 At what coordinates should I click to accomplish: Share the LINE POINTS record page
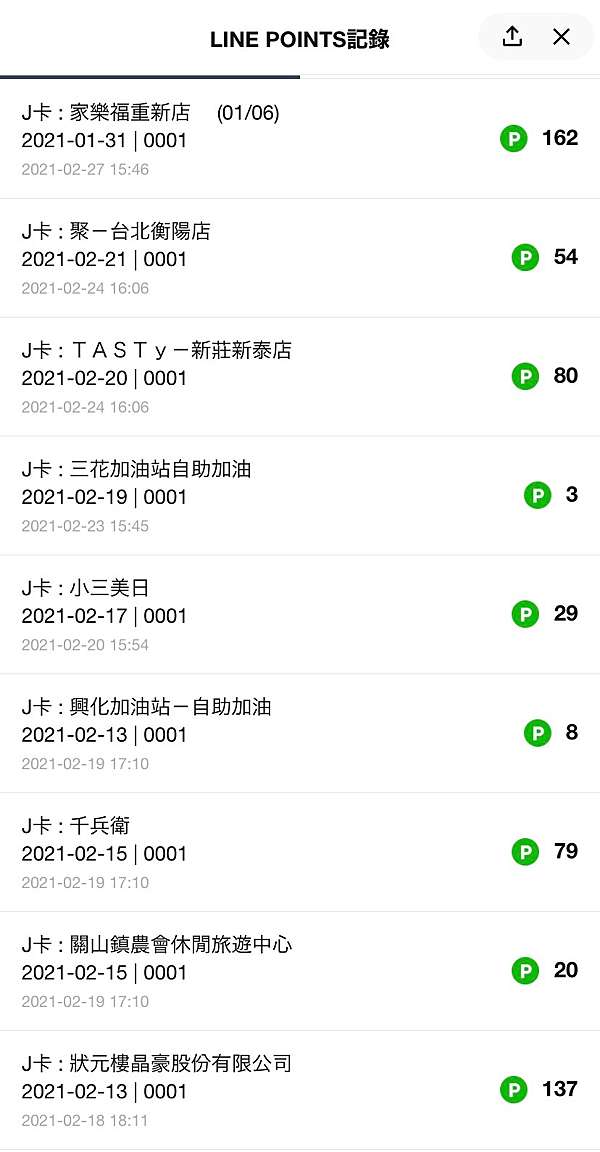[512, 37]
